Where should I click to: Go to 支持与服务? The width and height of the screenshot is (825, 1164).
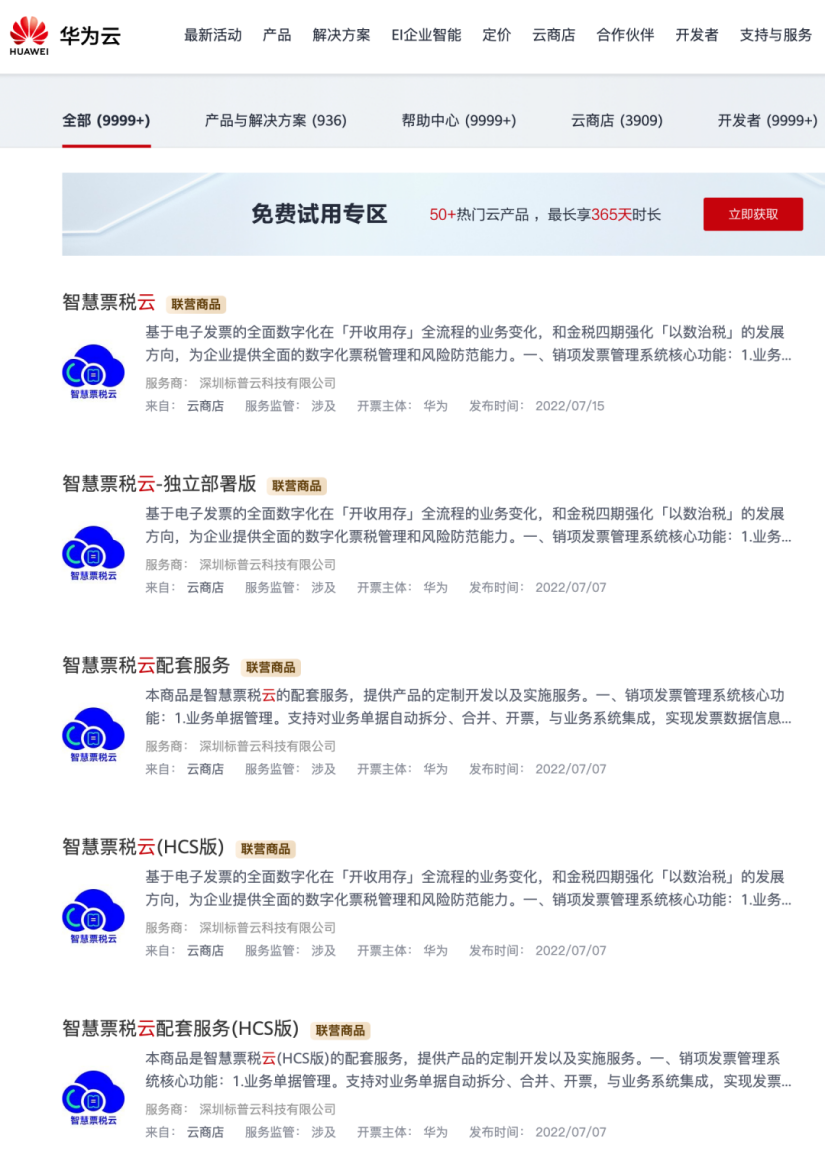pos(775,35)
